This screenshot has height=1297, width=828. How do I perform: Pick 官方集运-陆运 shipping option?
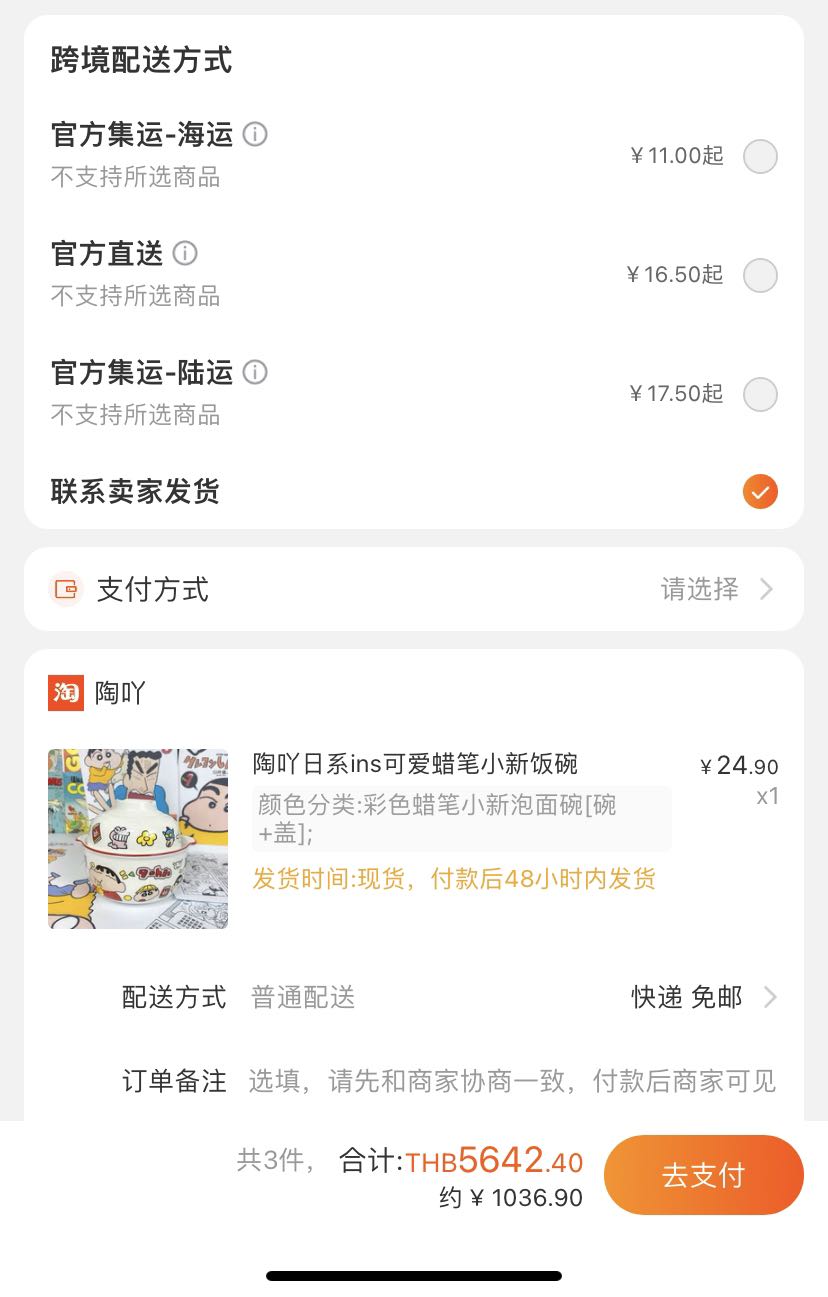[760, 394]
